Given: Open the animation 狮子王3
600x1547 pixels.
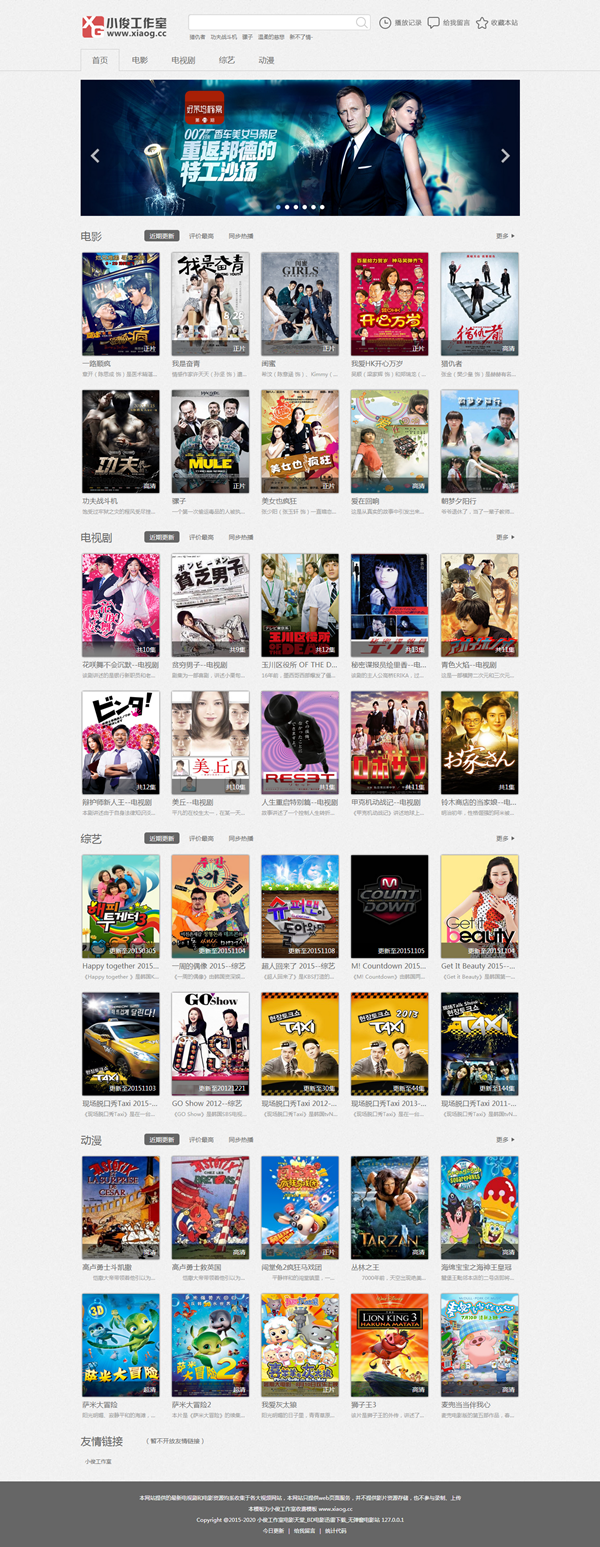Looking at the screenshot, I should [389, 1345].
